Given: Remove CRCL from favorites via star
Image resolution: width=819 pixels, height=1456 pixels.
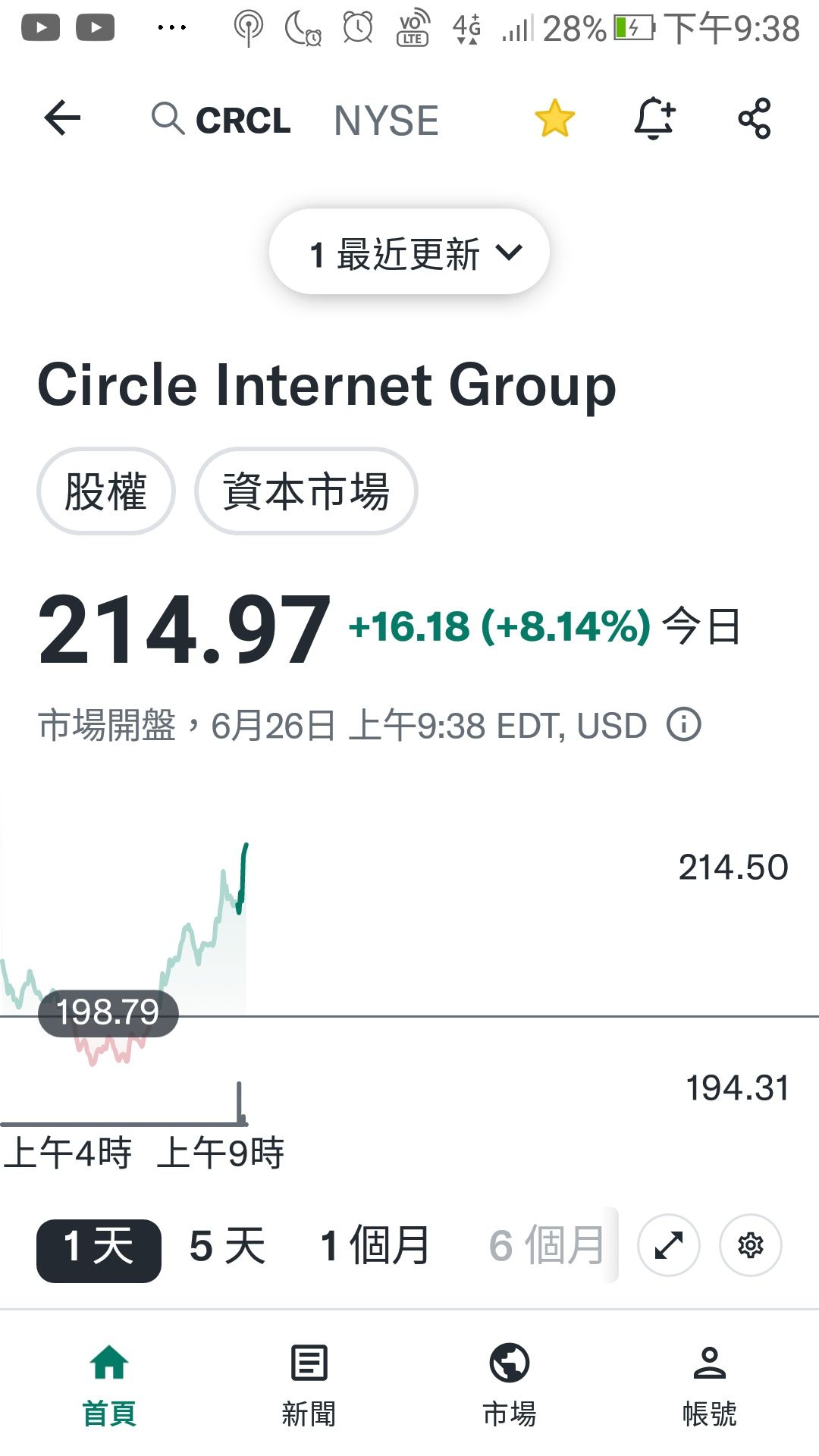Looking at the screenshot, I should (554, 119).
